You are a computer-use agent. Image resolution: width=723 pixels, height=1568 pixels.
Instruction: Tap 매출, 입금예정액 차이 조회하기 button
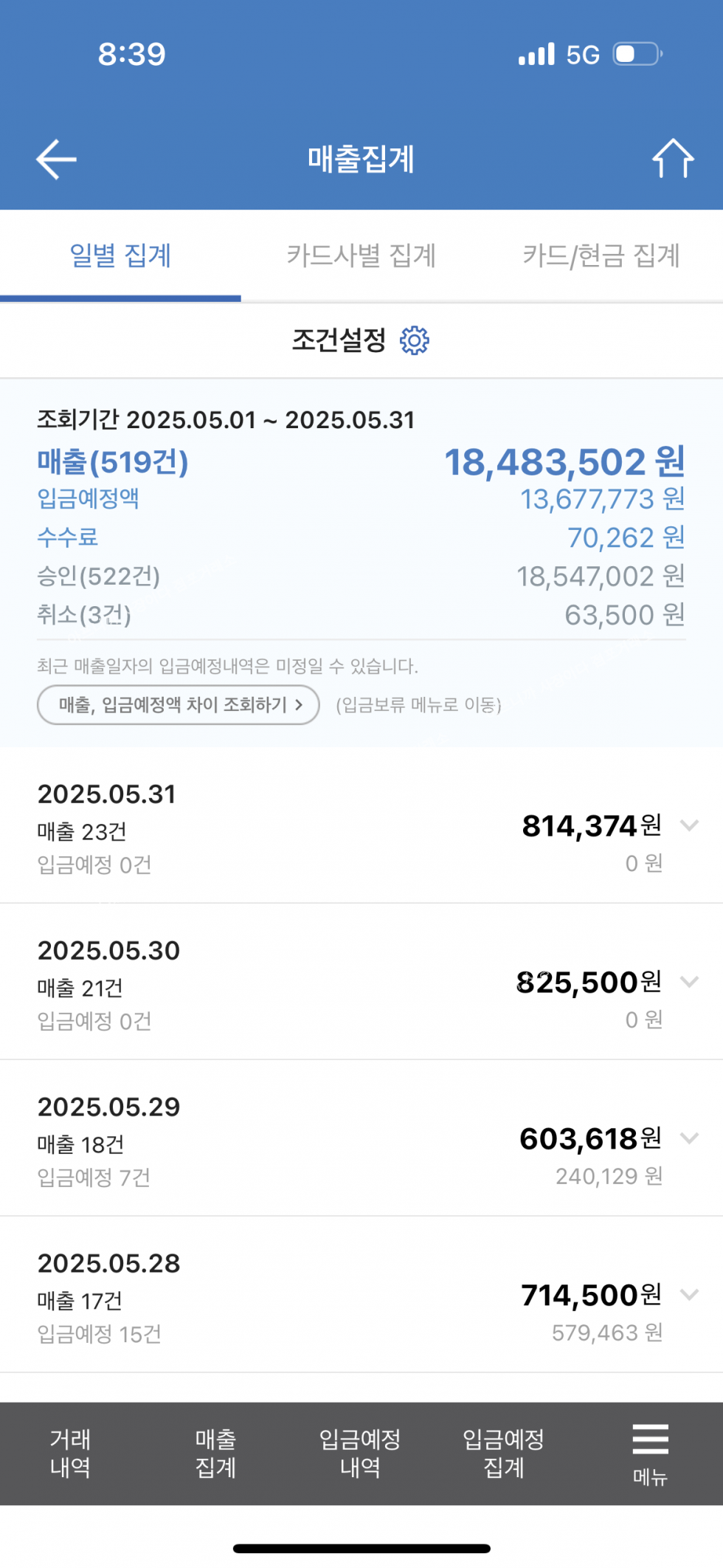(179, 705)
